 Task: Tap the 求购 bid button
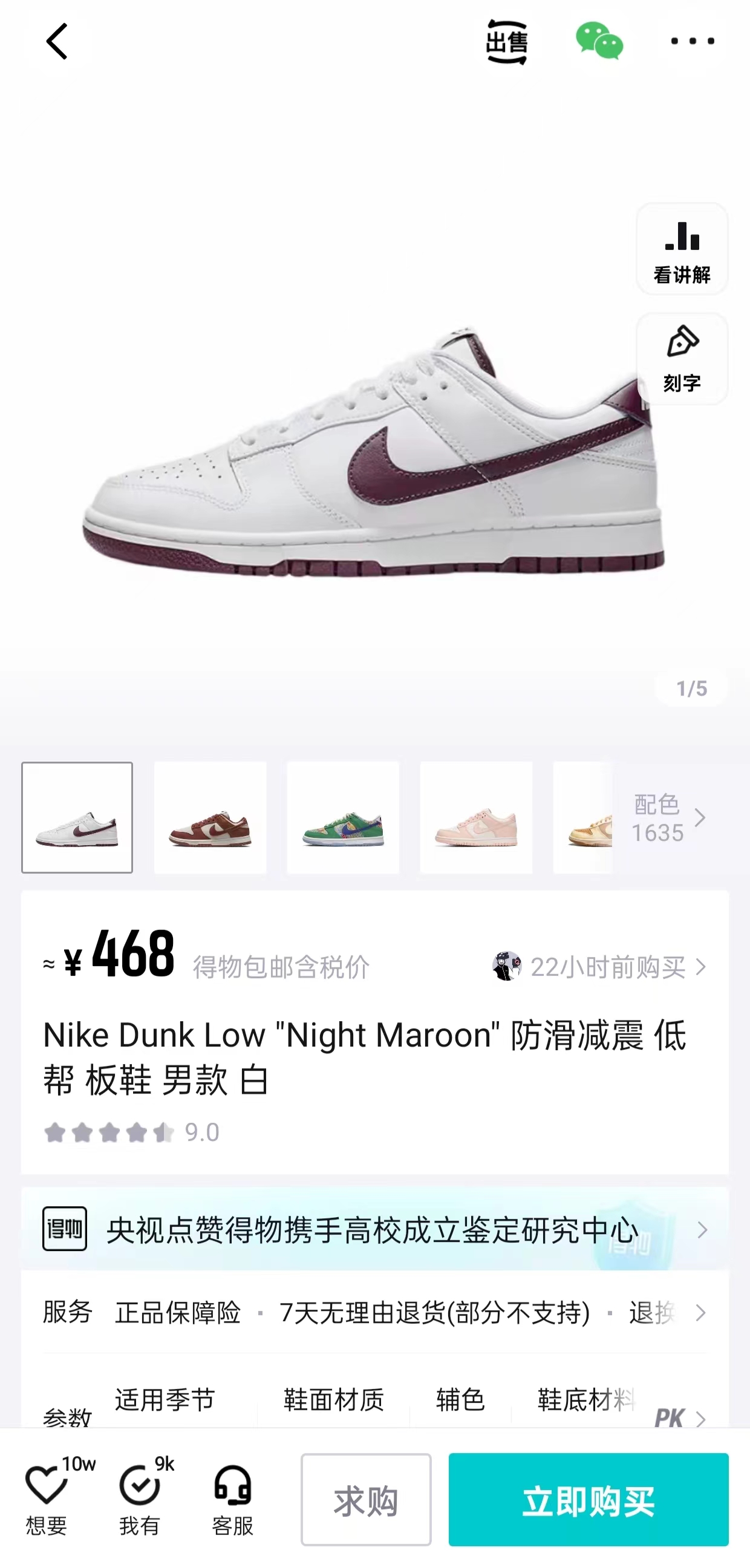click(366, 1500)
